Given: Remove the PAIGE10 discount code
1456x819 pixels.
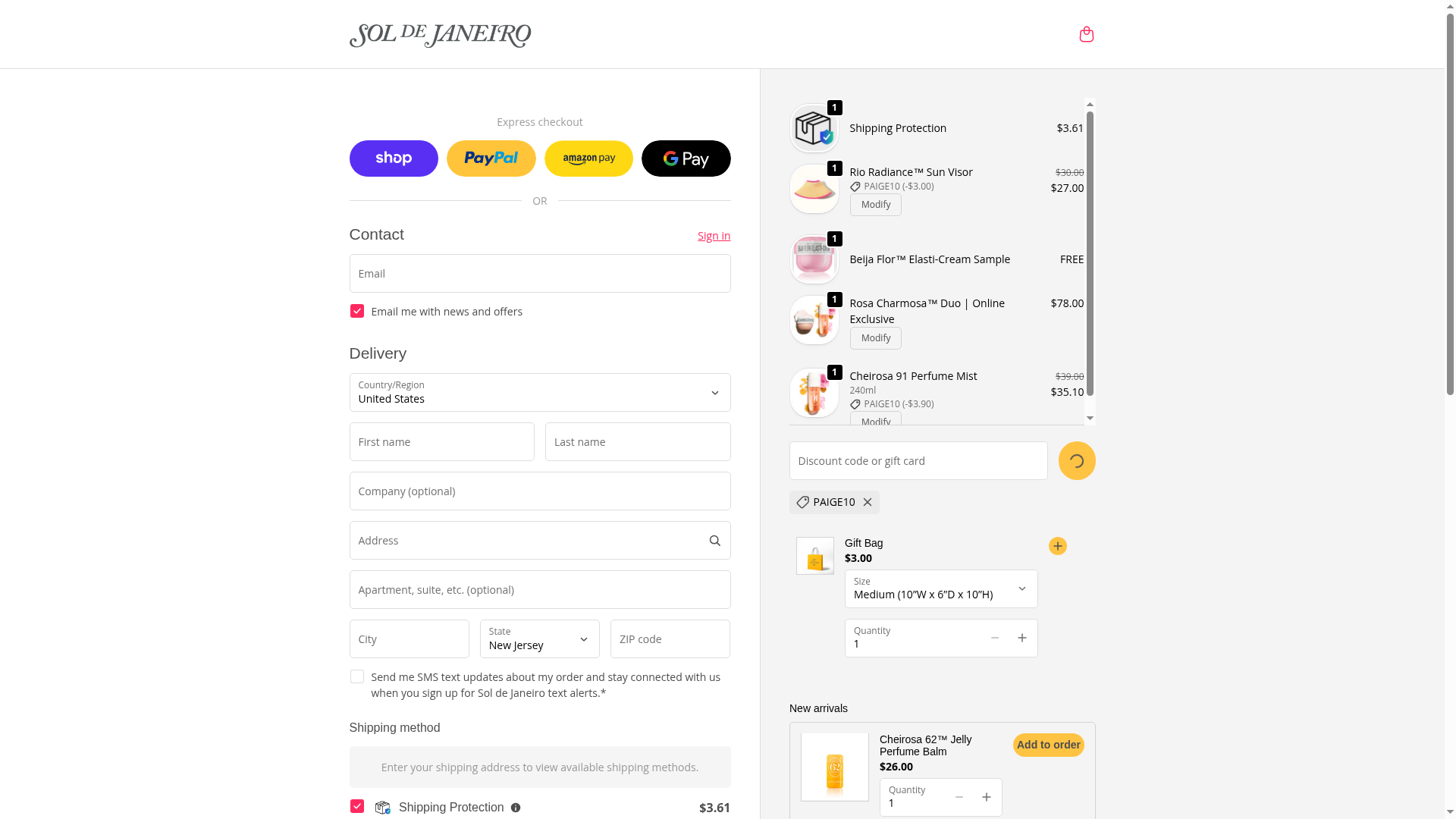Looking at the screenshot, I should [x=868, y=502].
